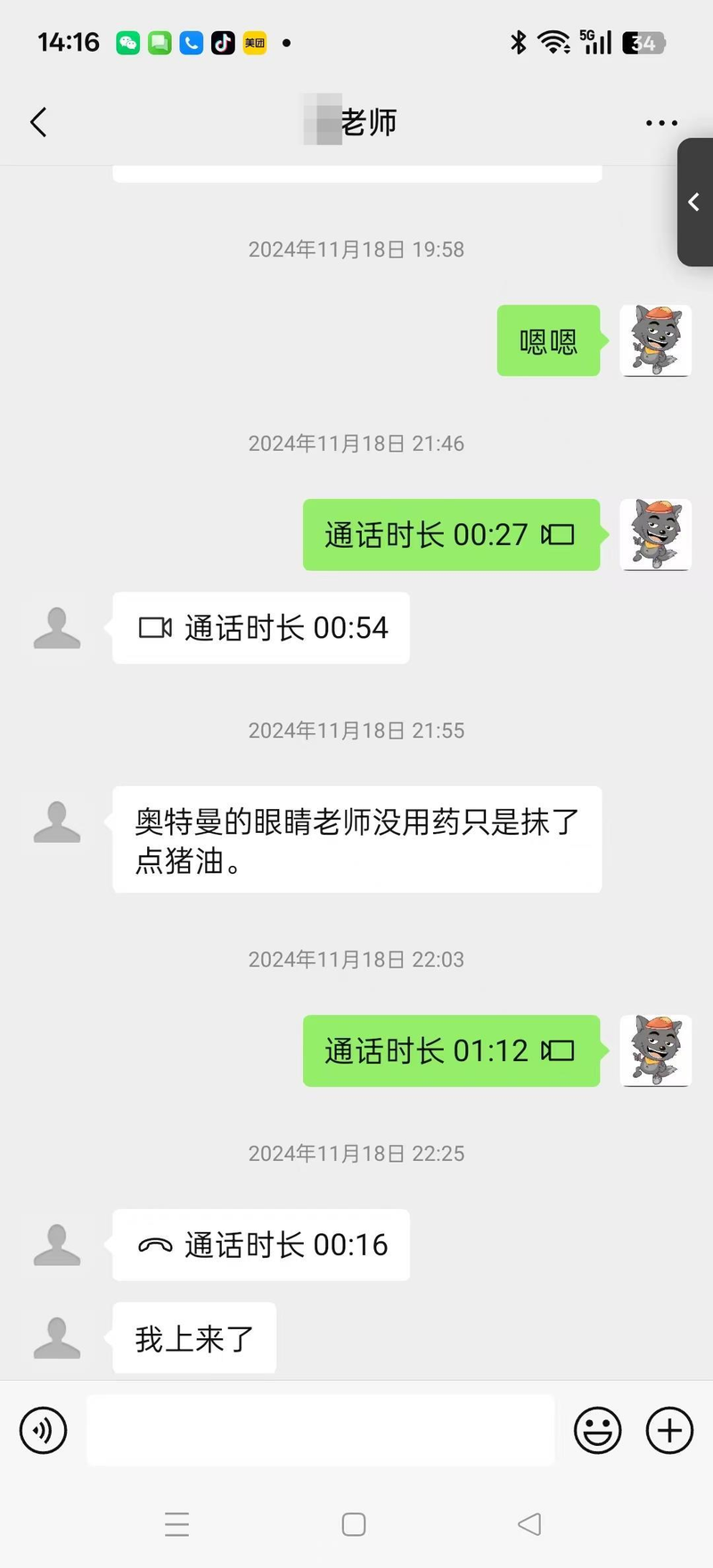Tap the phone icon in 00:16 call message
This screenshot has width=713, height=1568.
pos(154,1245)
